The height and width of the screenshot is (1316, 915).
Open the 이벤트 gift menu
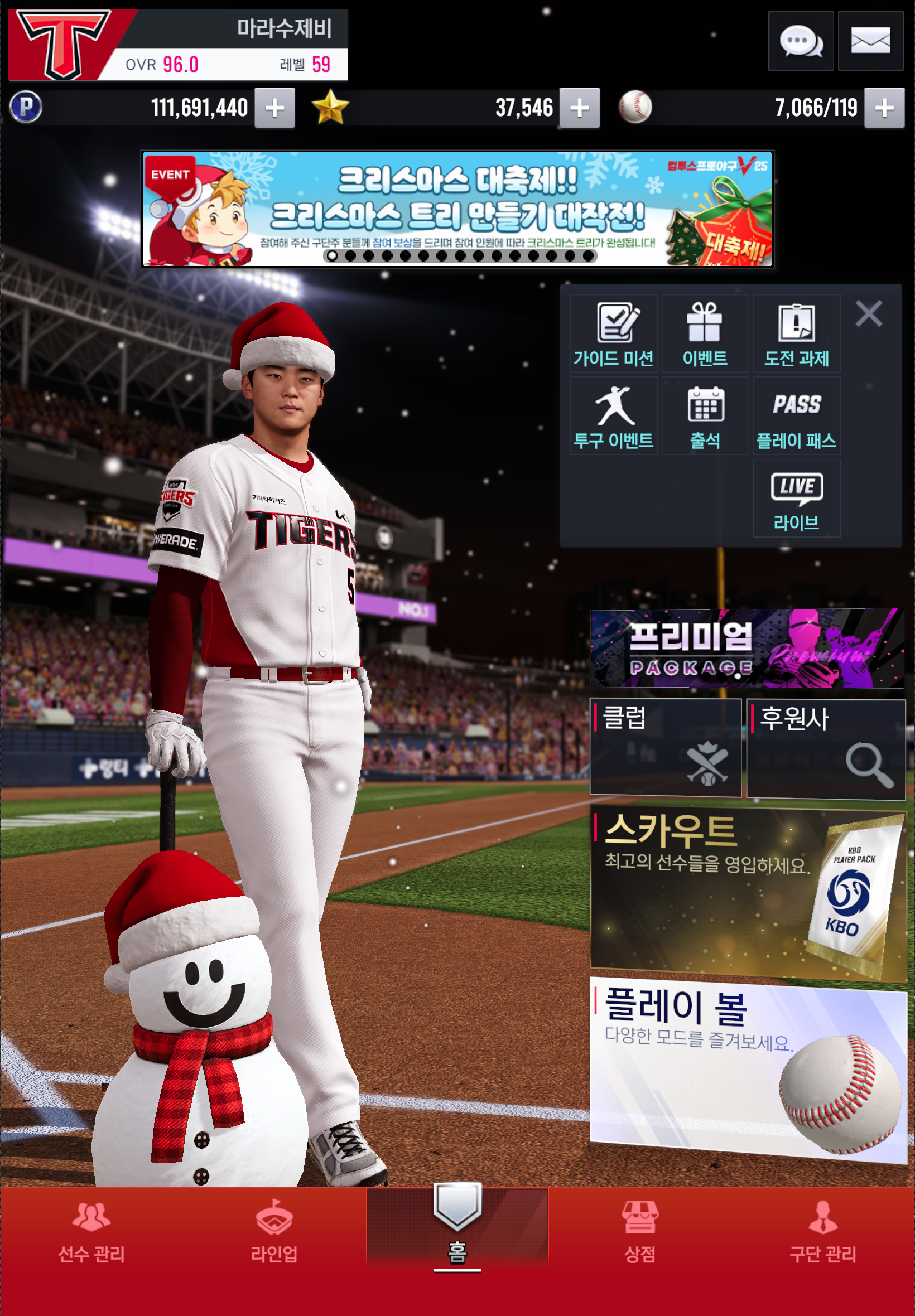(705, 334)
